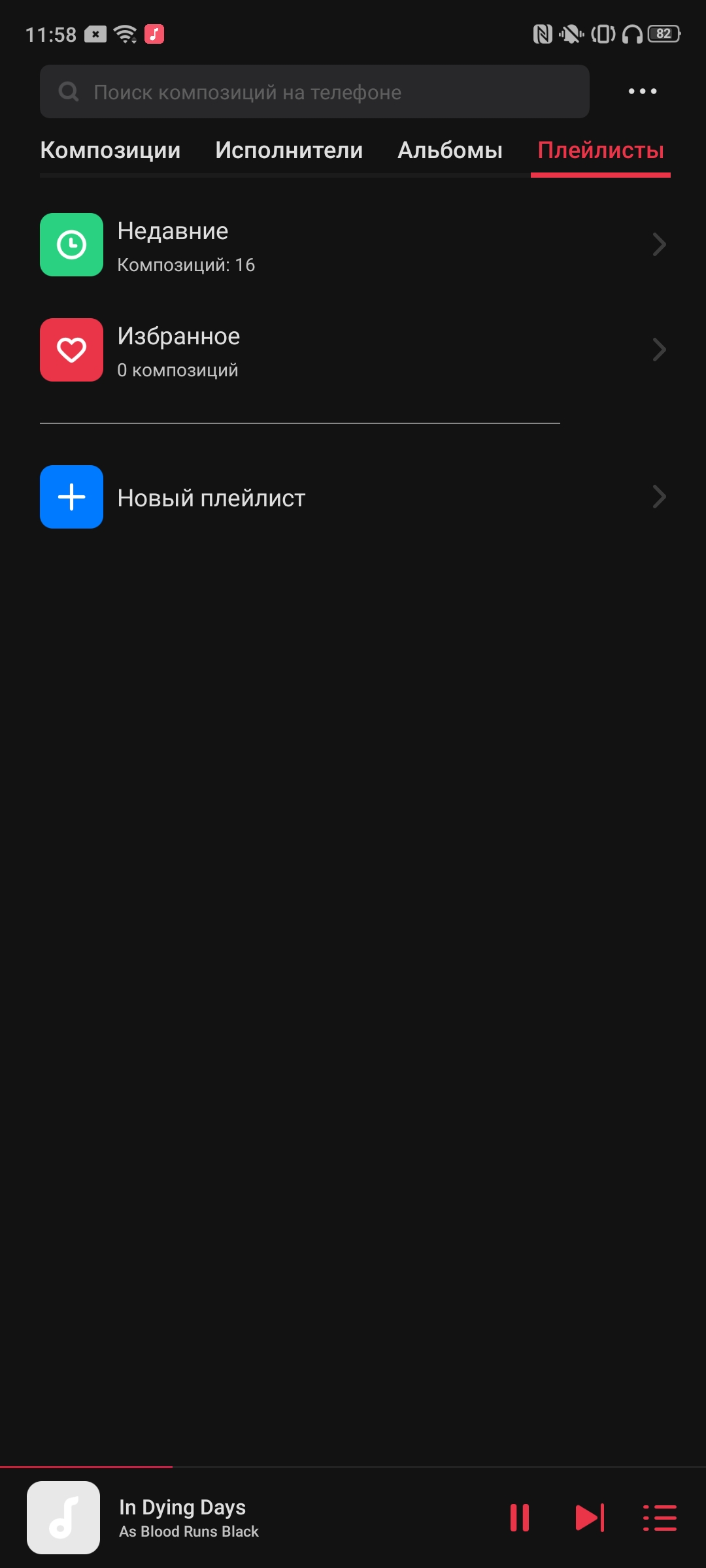706x1568 pixels.
Task: Create a new playlist via Новый плейлист
Action: pyautogui.click(x=353, y=497)
